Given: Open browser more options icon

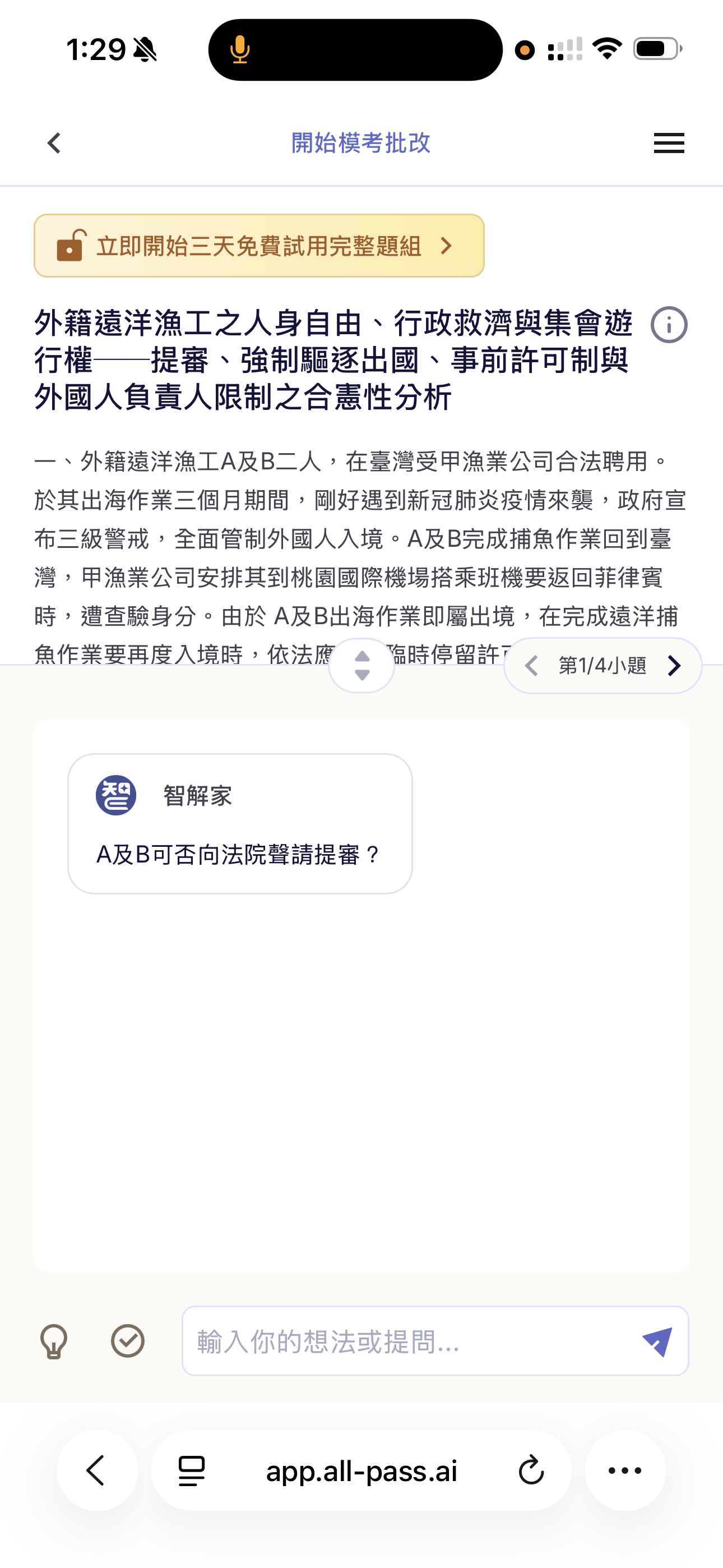Looking at the screenshot, I should 624,1471.
